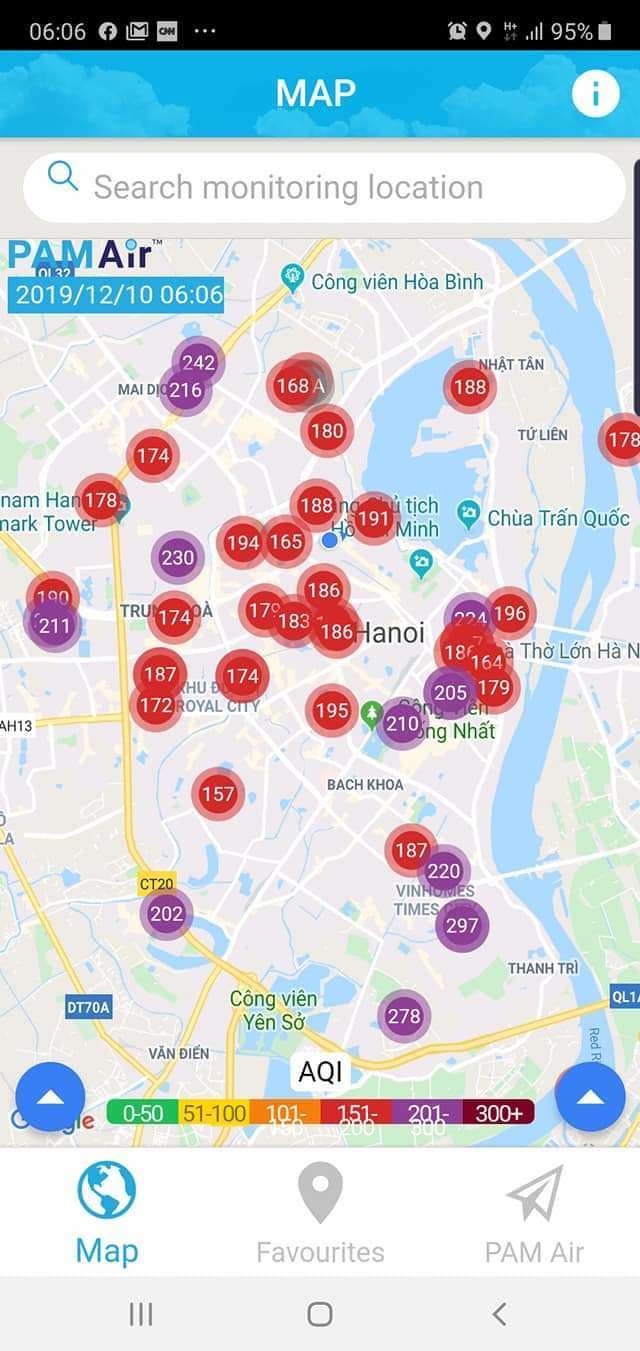The height and width of the screenshot is (1351, 640).
Task: Select the monitoring point with AQI 278
Action: pos(404,1017)
